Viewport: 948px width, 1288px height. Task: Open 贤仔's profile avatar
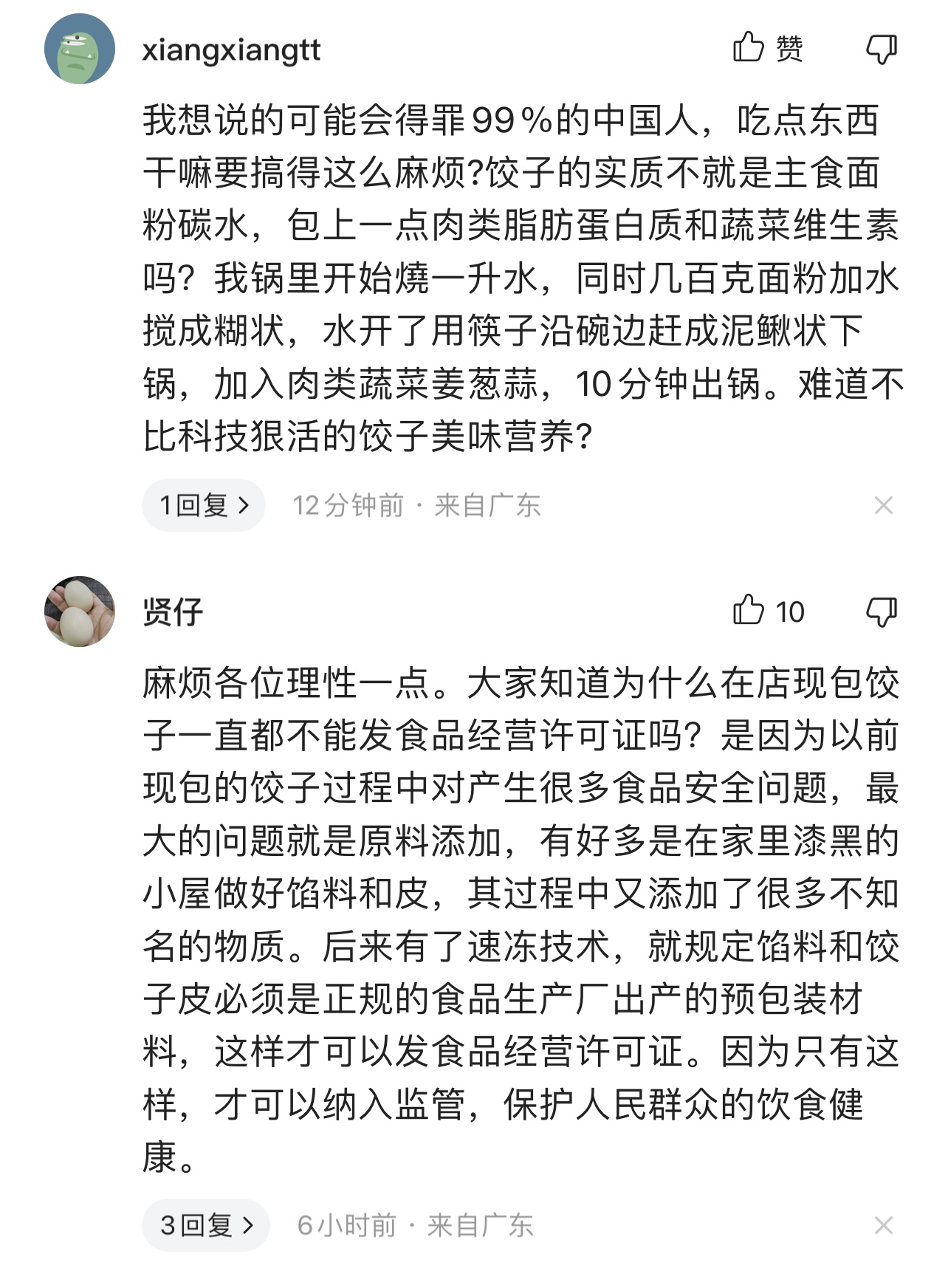[80, 612]
